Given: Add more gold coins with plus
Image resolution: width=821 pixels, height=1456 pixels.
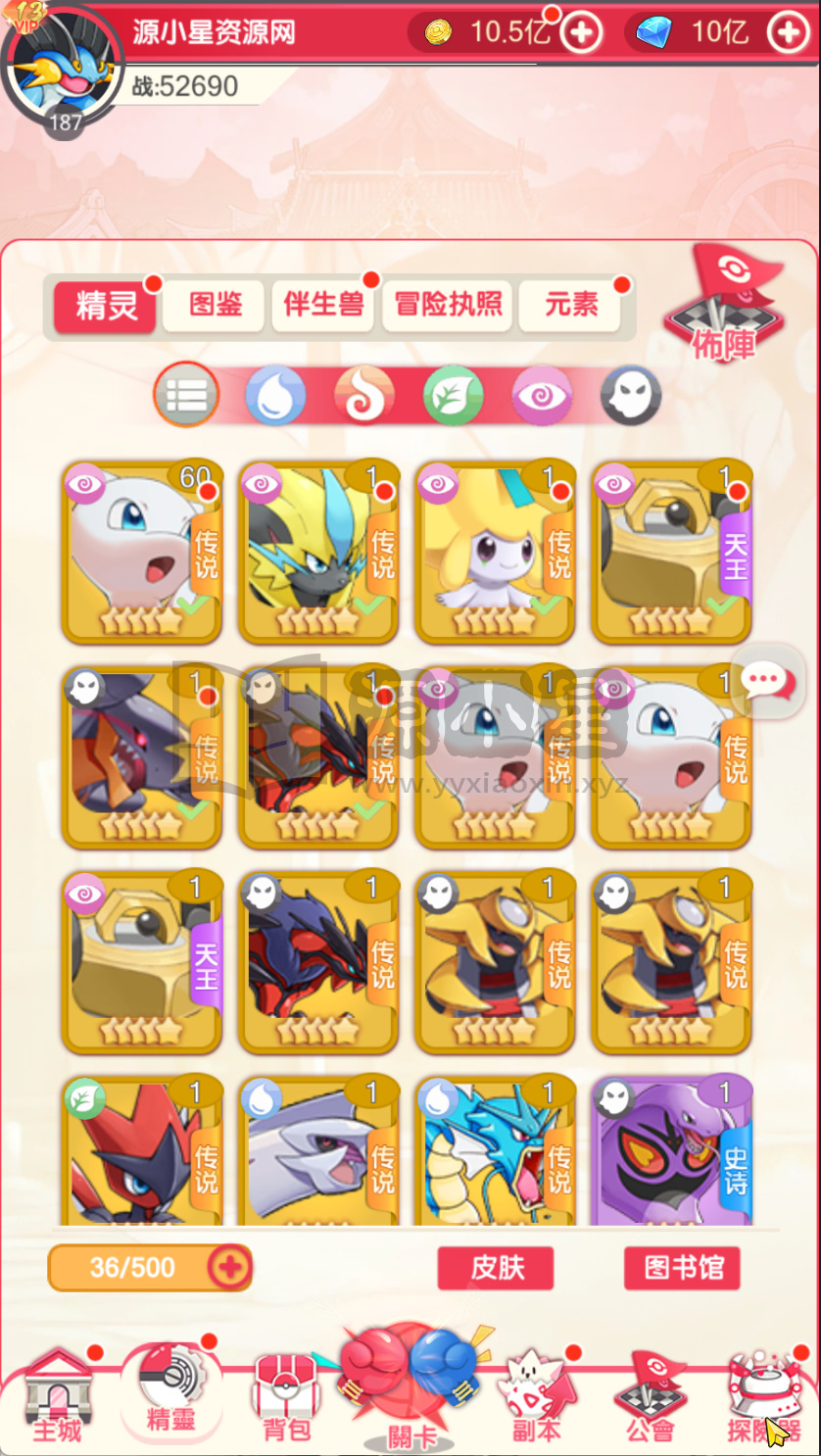Looking at the screenshot, I should (x=582, y=32).
